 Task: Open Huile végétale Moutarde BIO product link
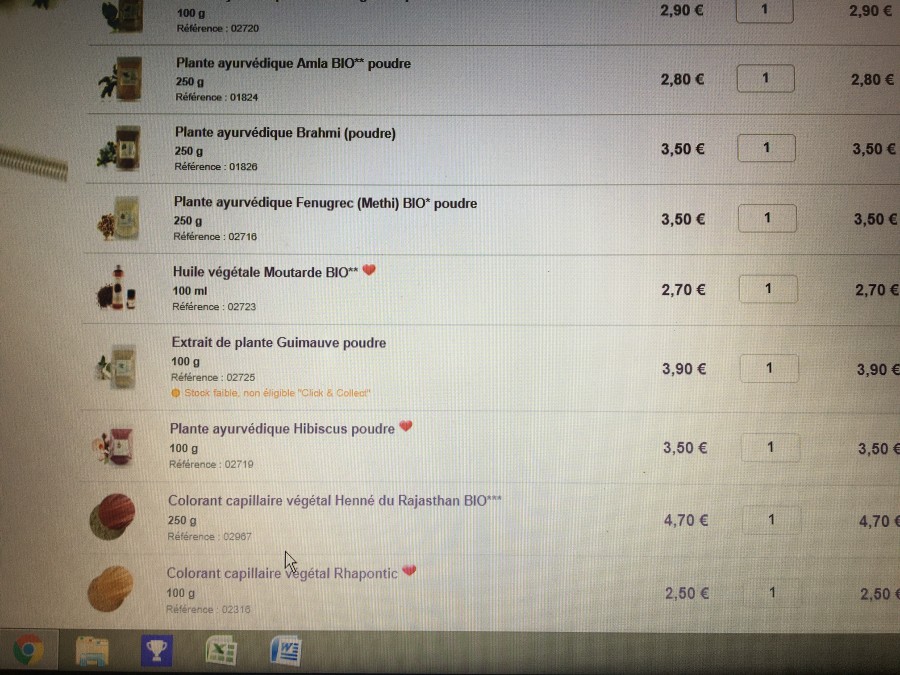point(265,272)
